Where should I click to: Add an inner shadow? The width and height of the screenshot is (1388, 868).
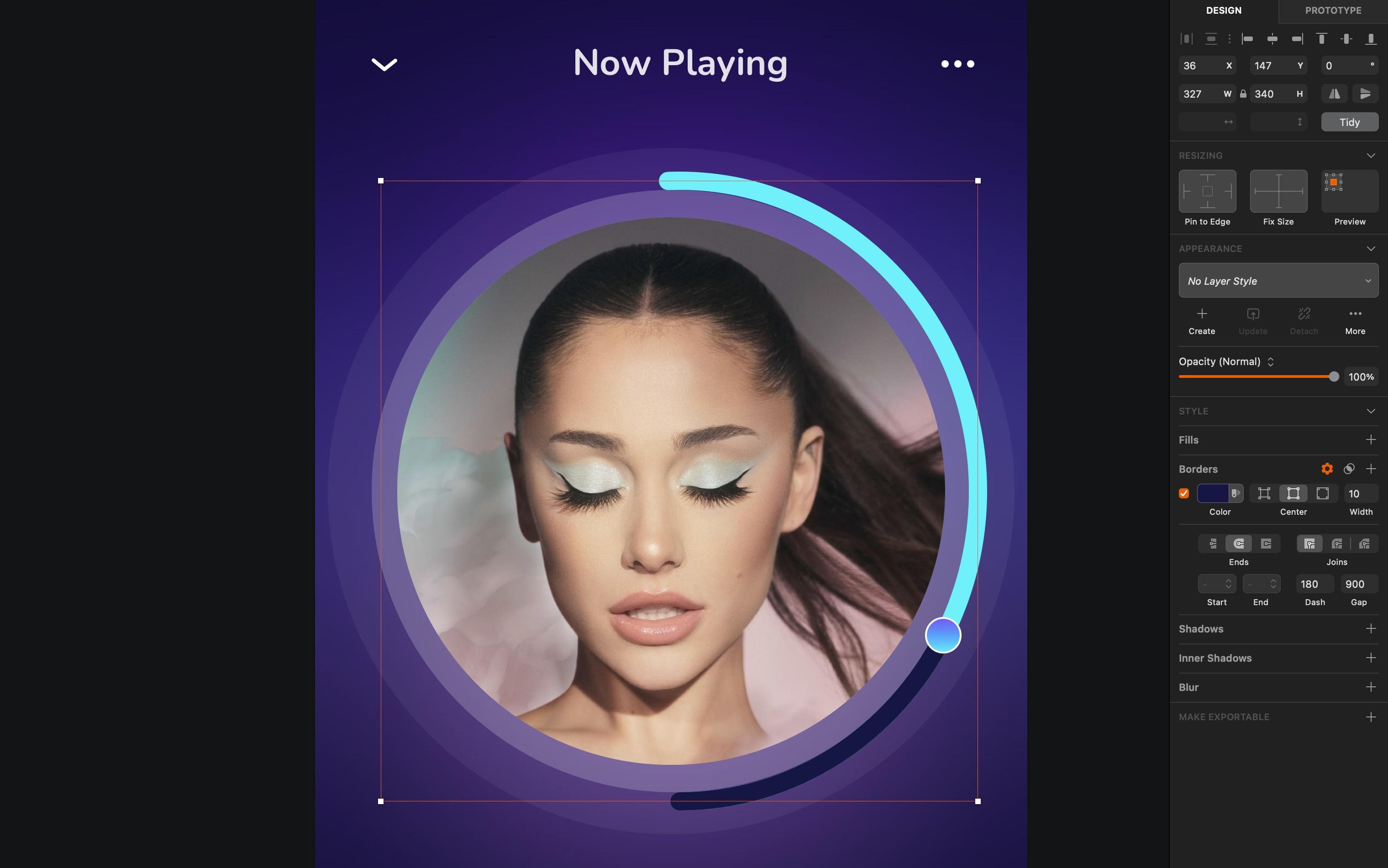[1370, 658]
